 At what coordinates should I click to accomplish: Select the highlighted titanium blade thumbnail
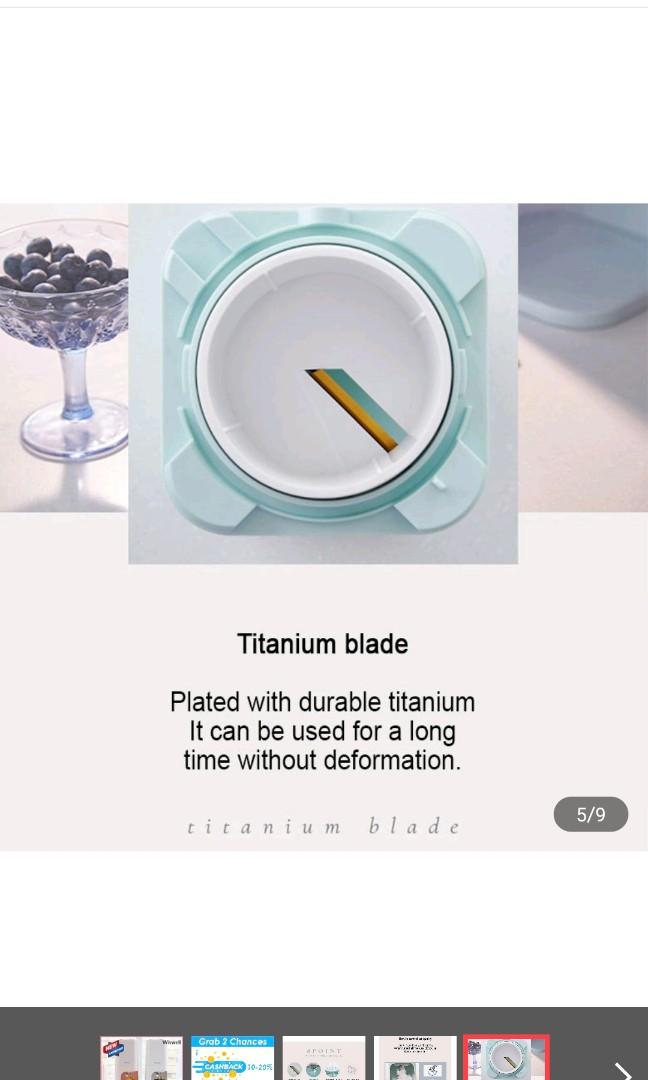(x=506, y=1059)
